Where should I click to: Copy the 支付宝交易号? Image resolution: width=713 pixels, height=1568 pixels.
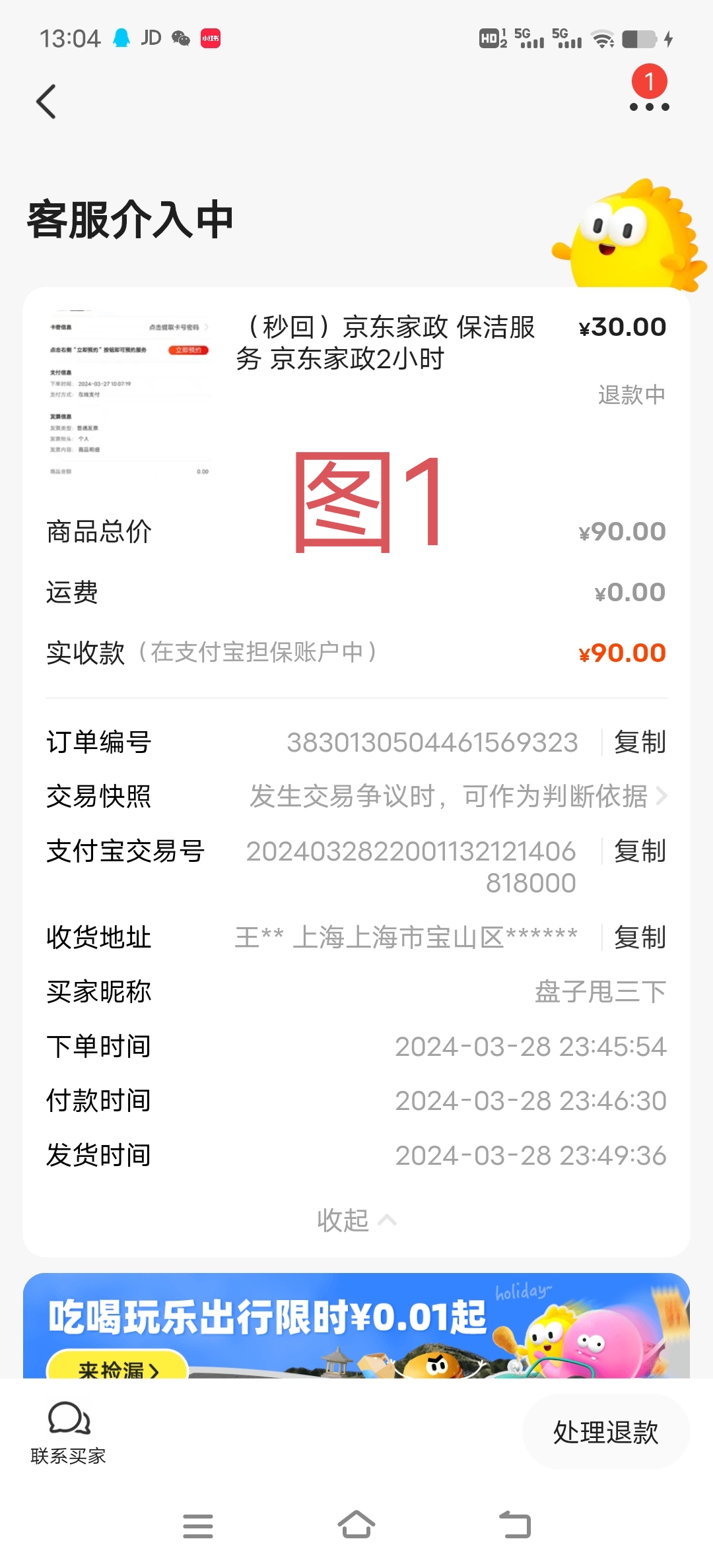[x=639, y=851]
